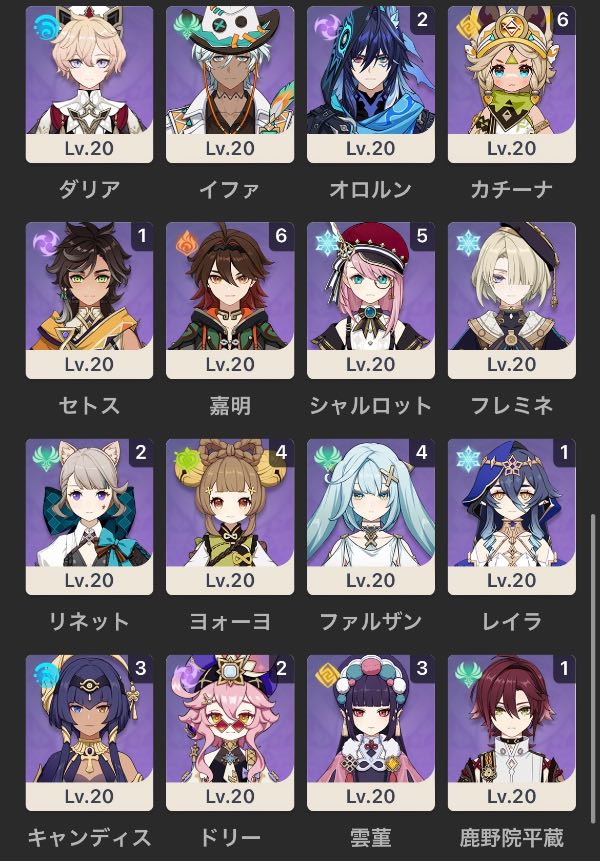View リネット character details
This screenshot has width=600, height=861.
click(89, 516)
